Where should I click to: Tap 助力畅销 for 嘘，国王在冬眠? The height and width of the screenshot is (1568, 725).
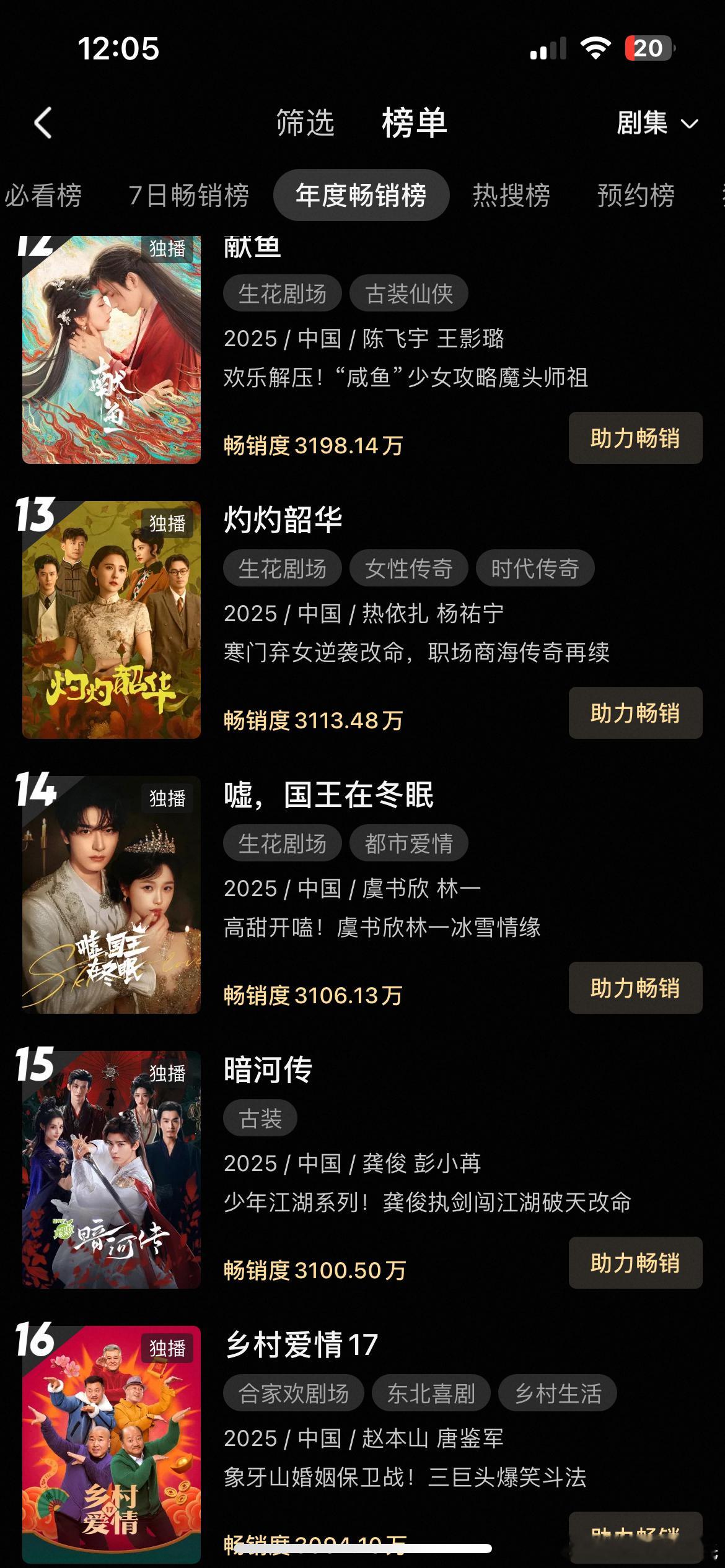[x=635, y=988]
